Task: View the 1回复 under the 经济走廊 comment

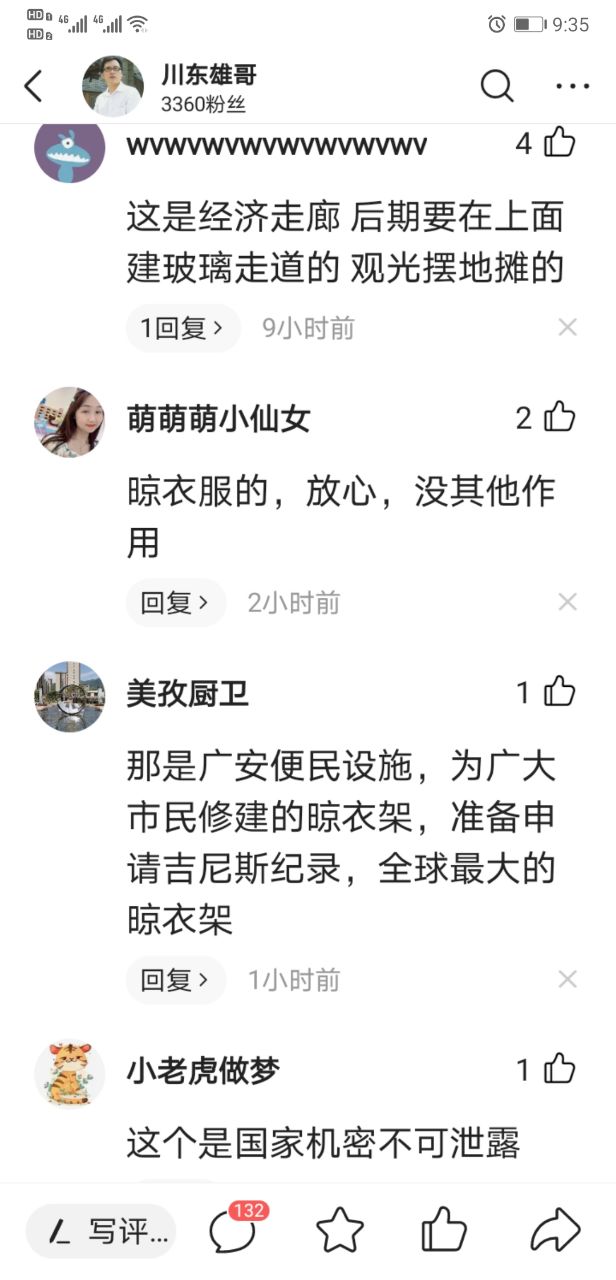Action: click(x=183, y=328)
